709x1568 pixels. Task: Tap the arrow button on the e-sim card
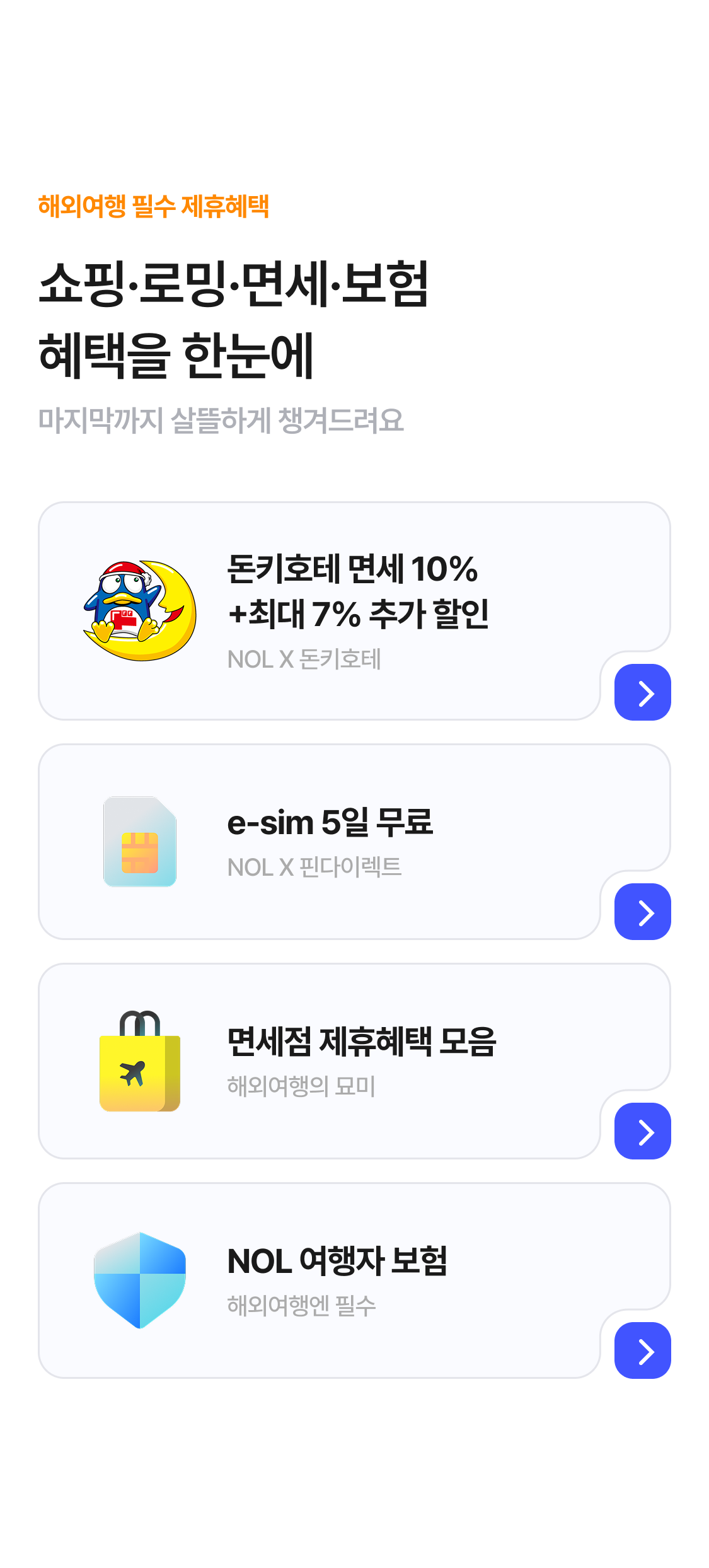click(642, 912)
